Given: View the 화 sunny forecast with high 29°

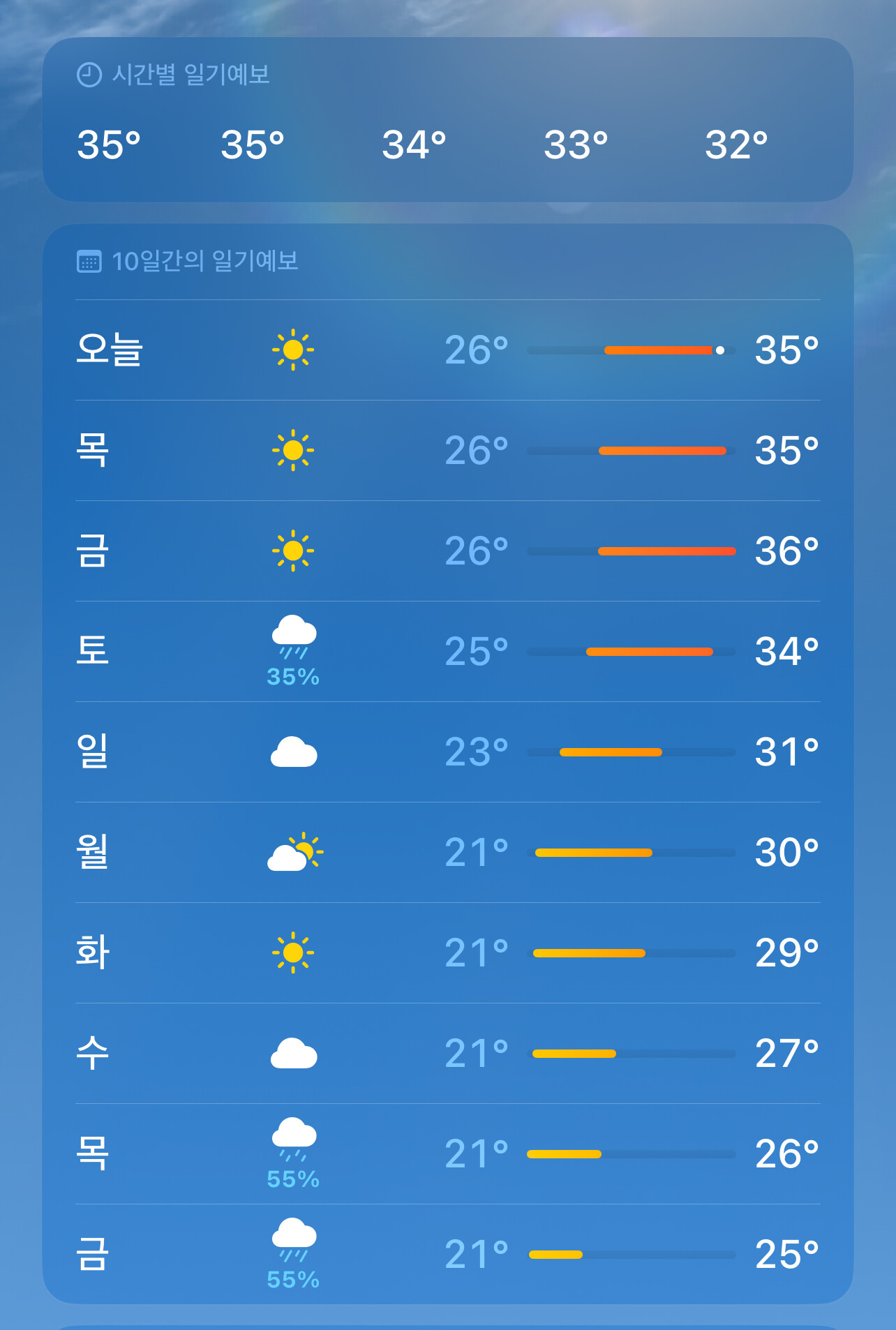Looking at the screenshot, I should 448,953.
